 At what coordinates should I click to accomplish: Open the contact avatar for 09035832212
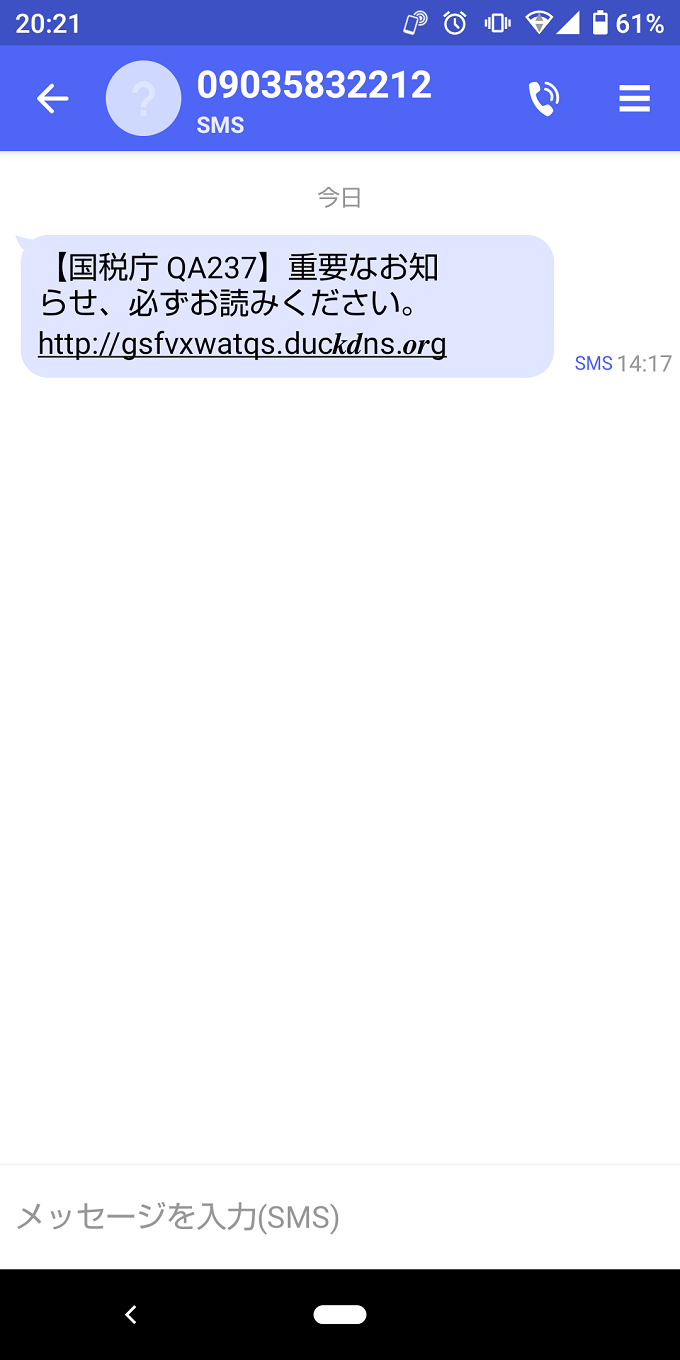click(143, 98)
